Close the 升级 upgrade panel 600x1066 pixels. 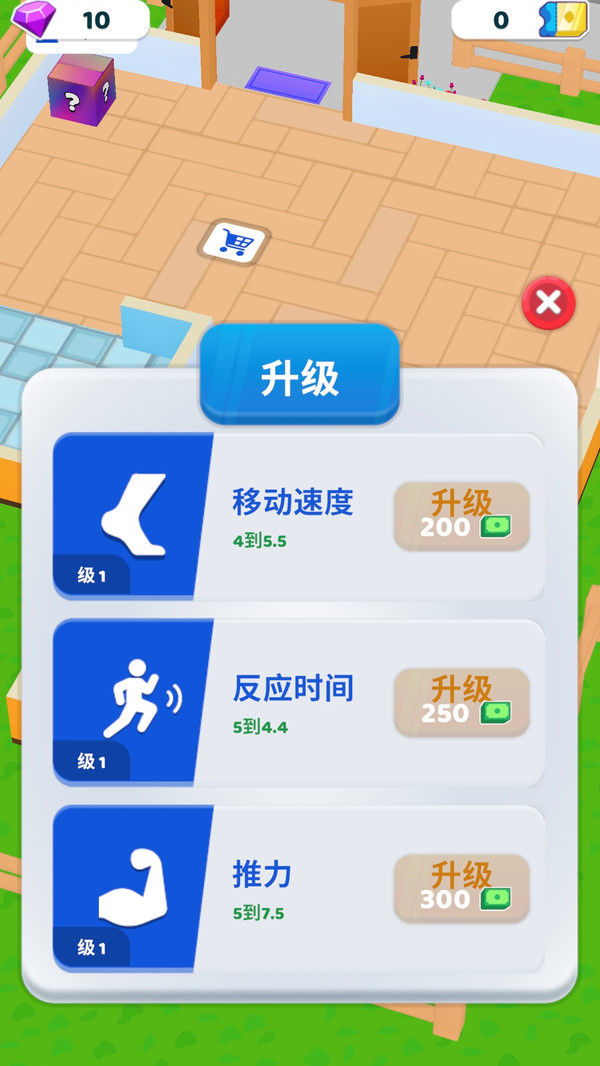pyautogui.click(x=548, y=303)
